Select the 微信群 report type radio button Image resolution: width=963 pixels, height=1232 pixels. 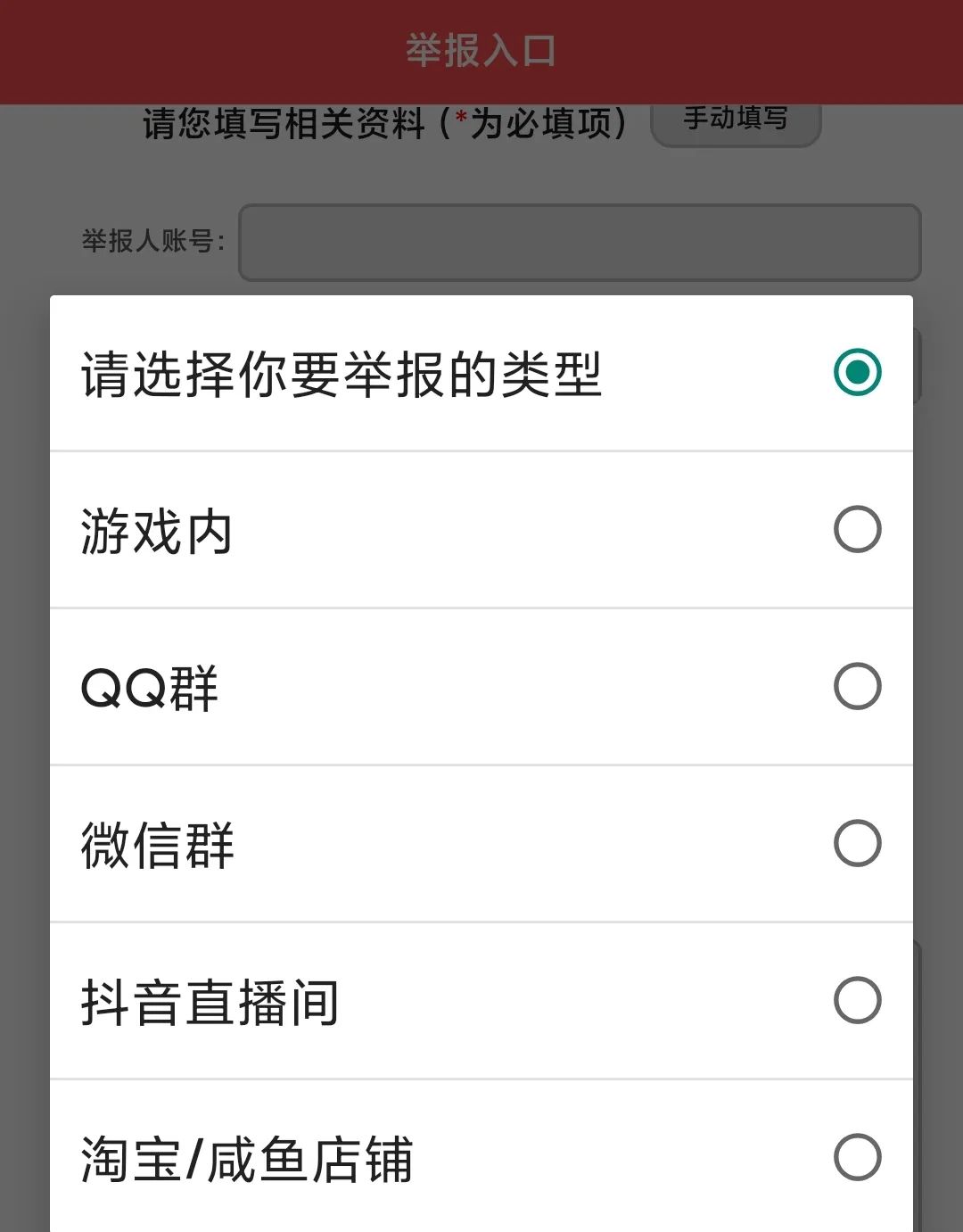tap(859, 844)
